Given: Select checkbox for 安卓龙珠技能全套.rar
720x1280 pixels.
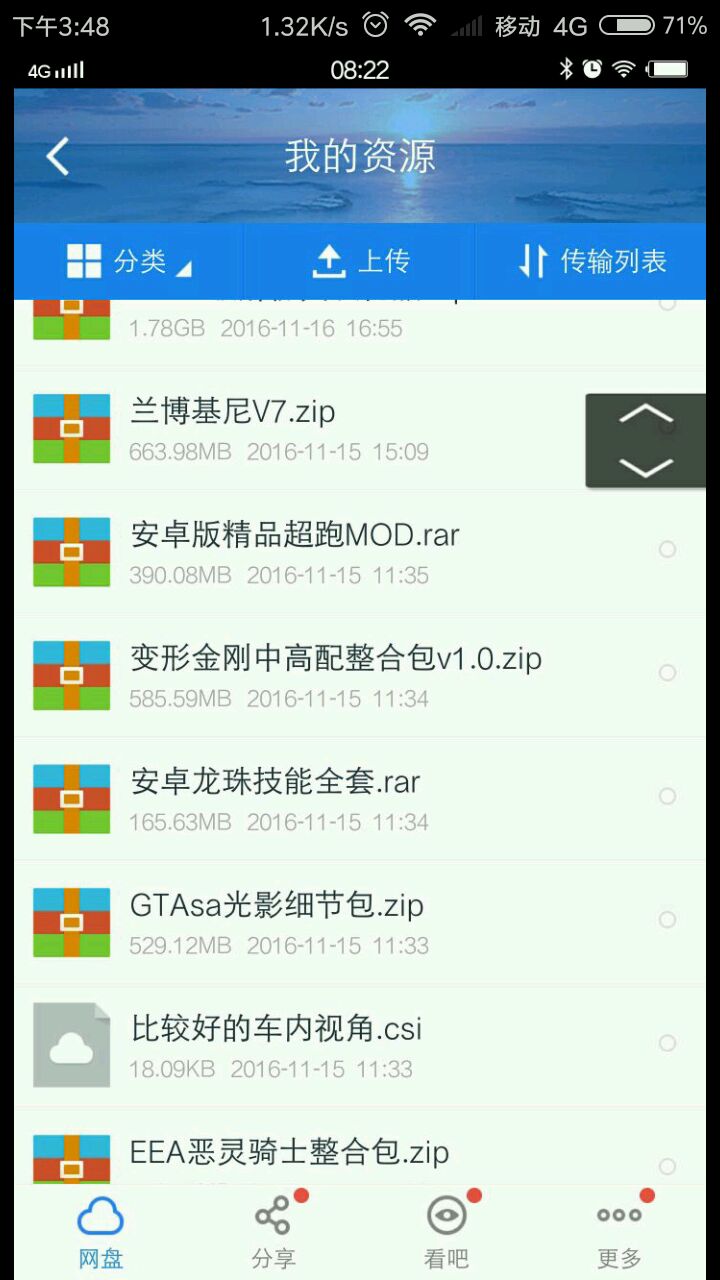Looking at the screenshot, I should coord(667,796).
